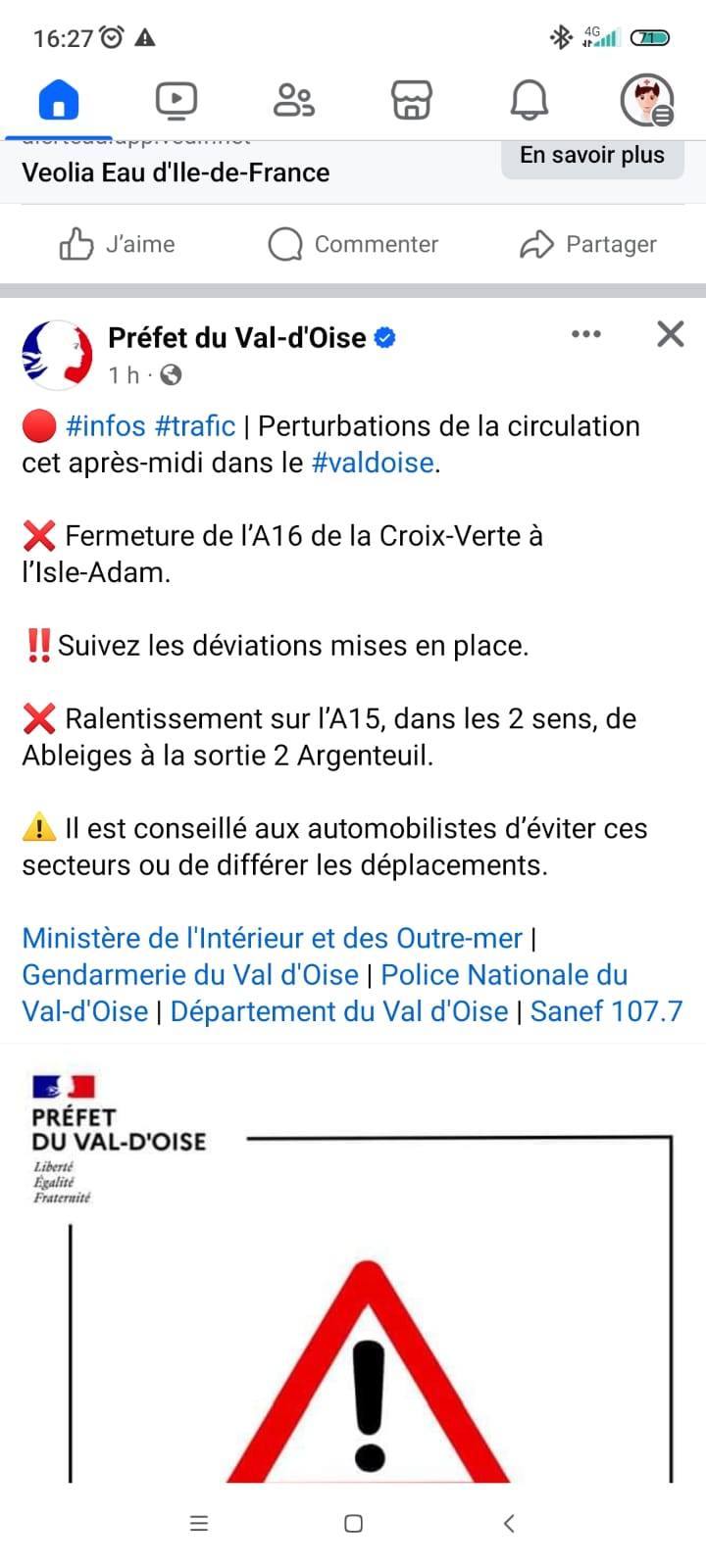Hide the Préfet du Val-d'Oise post
Image resolution: width=706 pixels, height=1568 pixels.
(670, 334)
